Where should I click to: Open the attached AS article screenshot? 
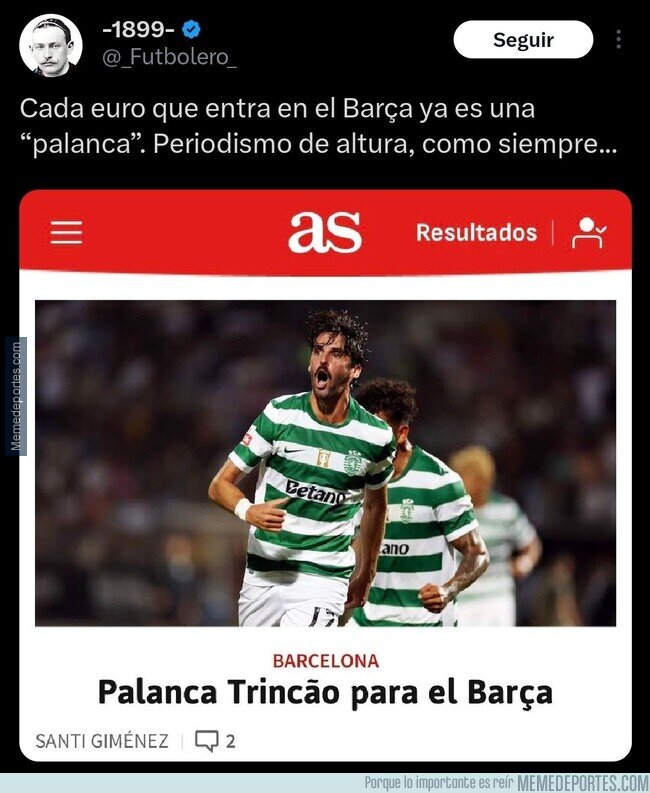click(325, 475)
